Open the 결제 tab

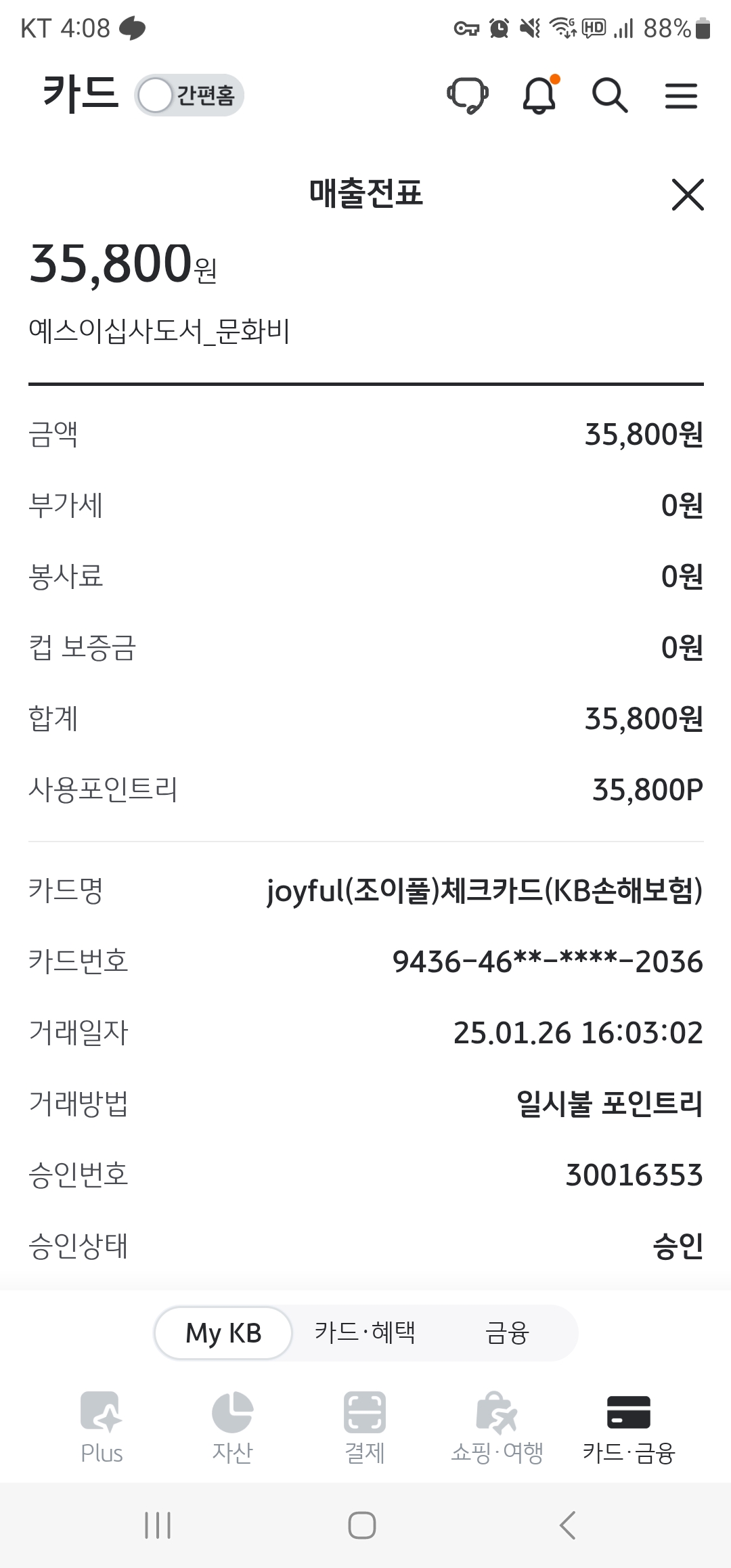(365, 1427)
